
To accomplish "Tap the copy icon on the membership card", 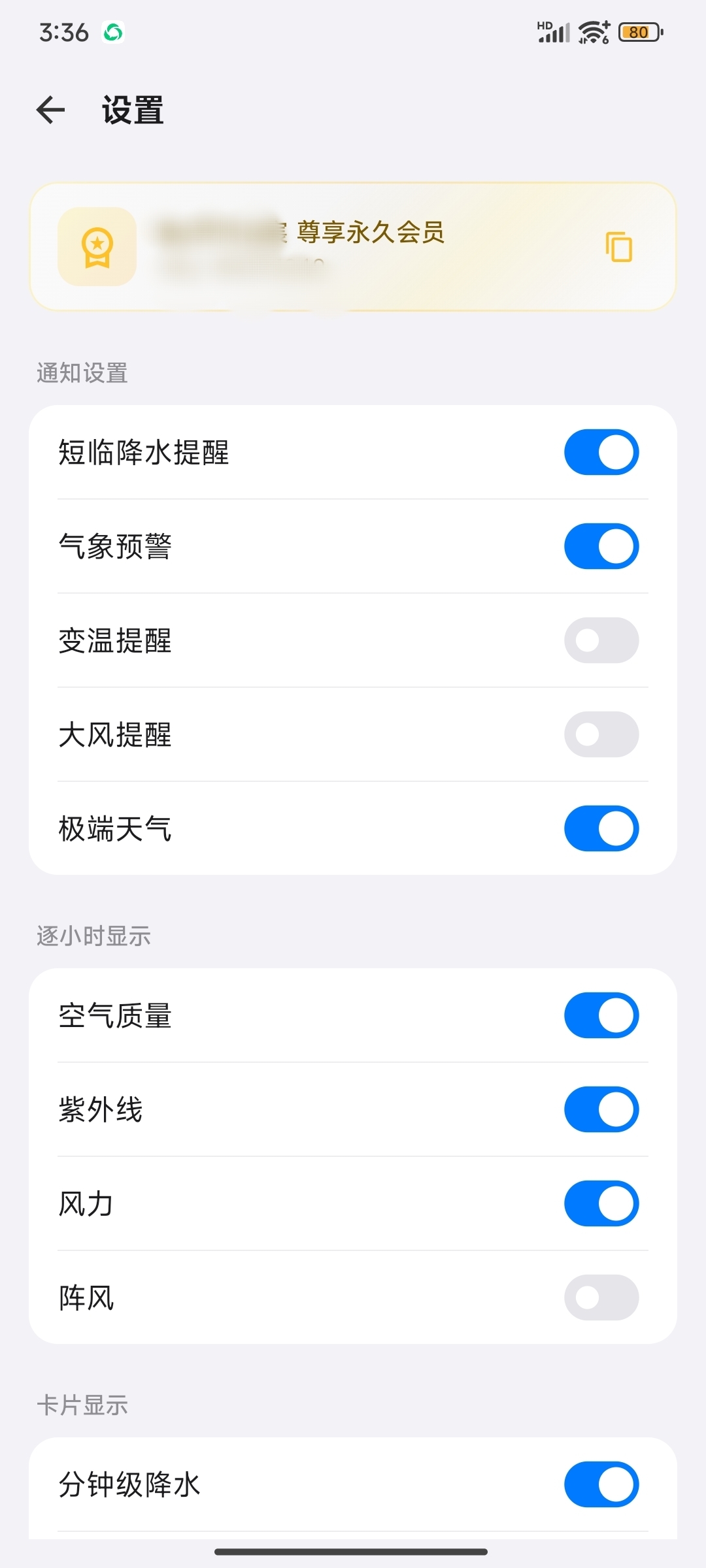I will (618, 246).
